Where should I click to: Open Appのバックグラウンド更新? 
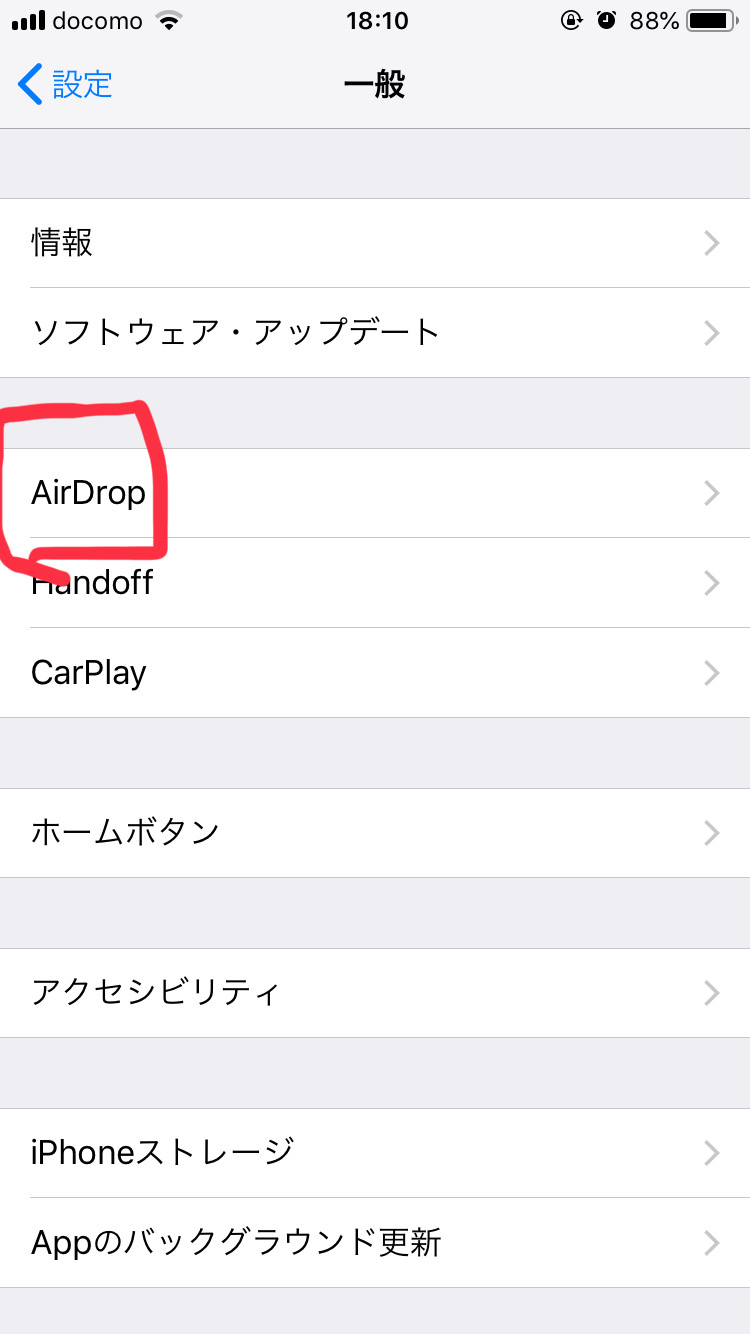coord(375,1243)
